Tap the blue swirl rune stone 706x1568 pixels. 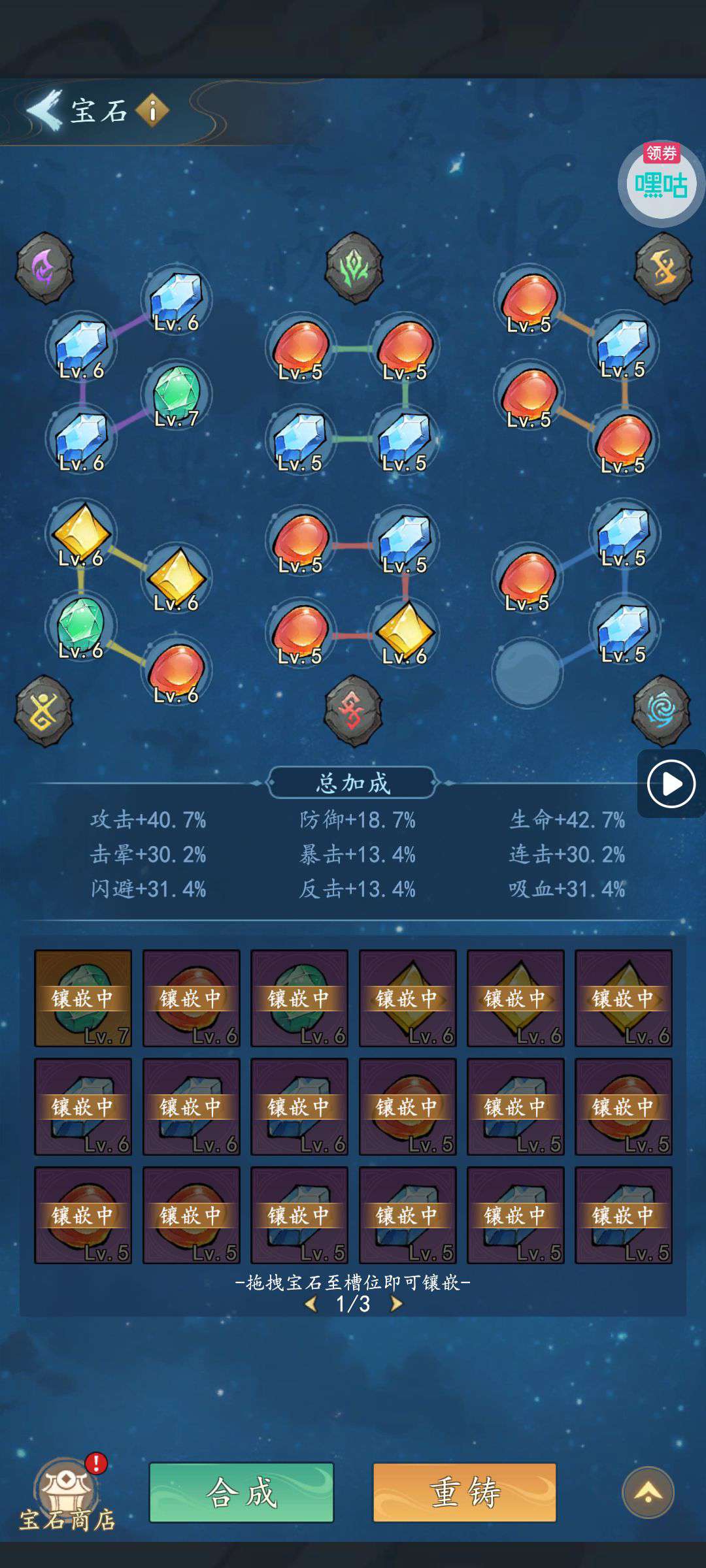click(662, 711)
